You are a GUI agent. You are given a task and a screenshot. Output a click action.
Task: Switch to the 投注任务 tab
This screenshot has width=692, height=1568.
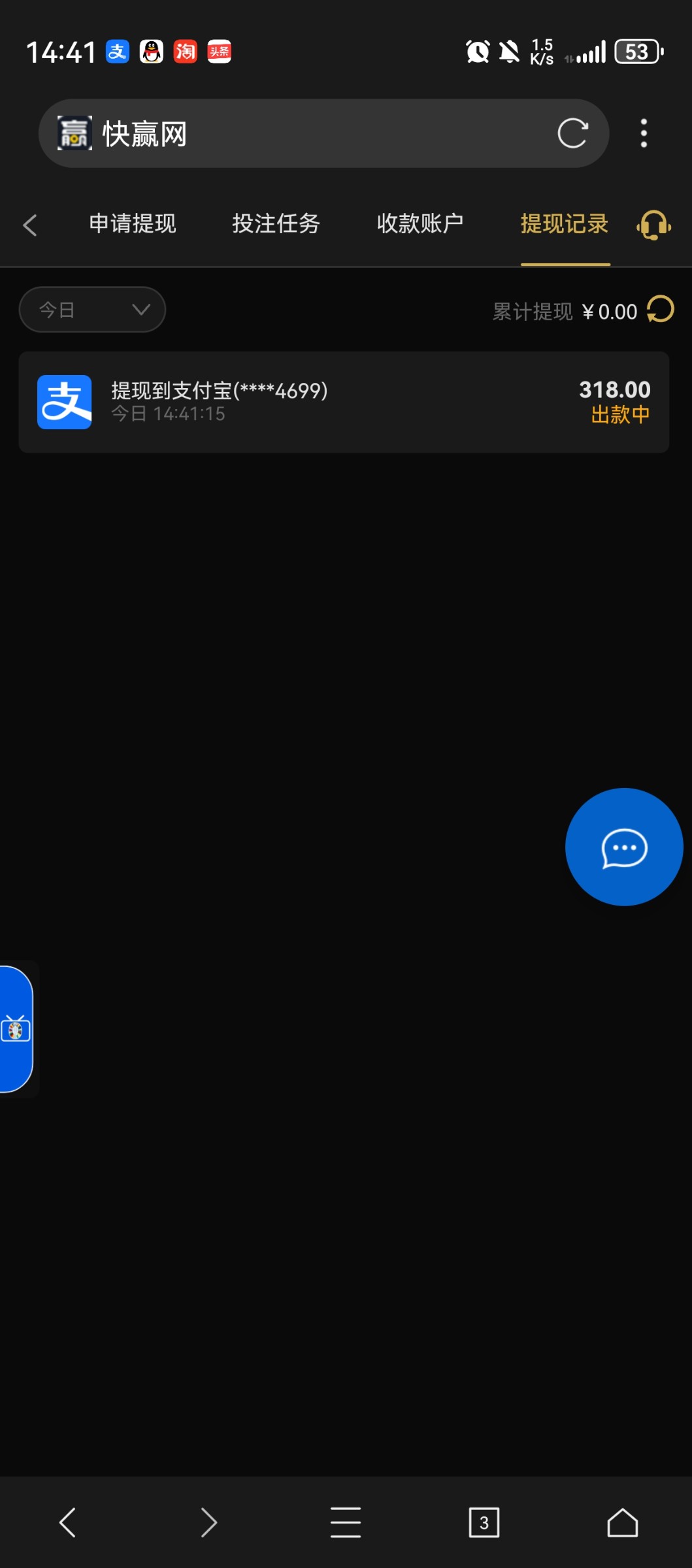[x=276, y=223]
